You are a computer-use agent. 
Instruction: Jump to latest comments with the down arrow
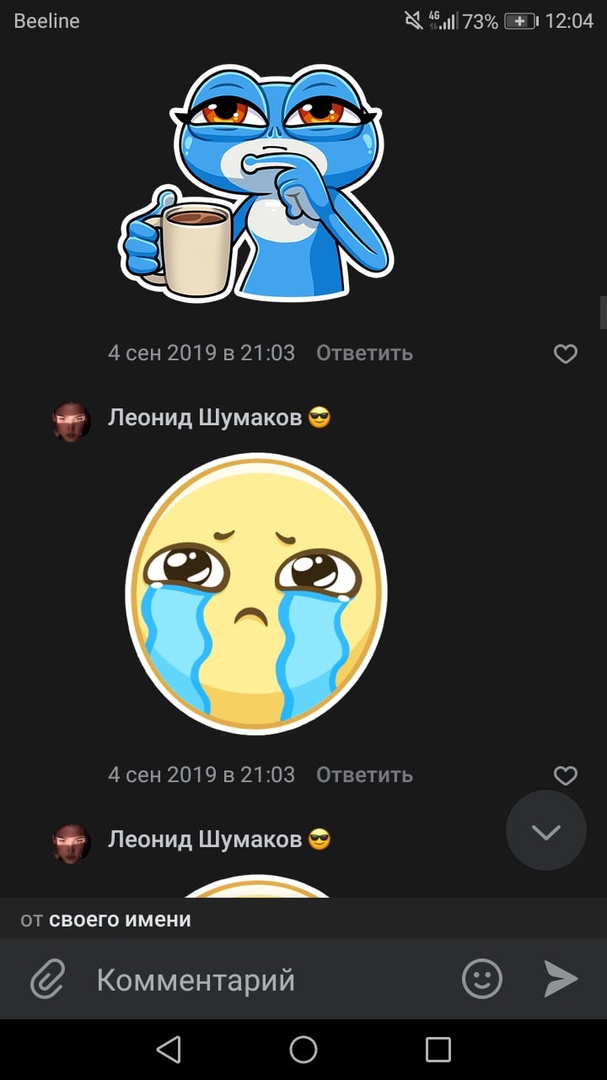click(546, 831)
